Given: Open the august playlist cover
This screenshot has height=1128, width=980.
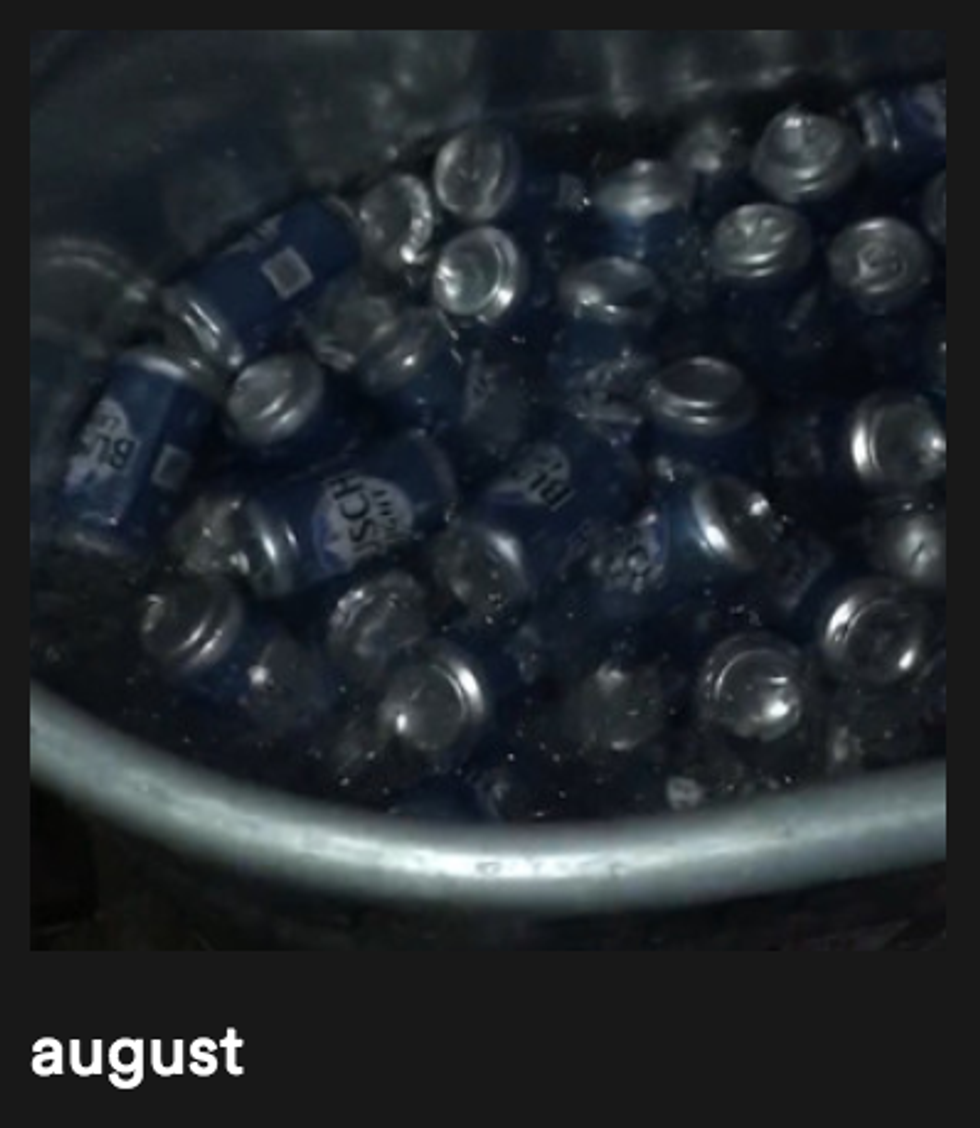Looking at the screenshot, I should 488,490.
